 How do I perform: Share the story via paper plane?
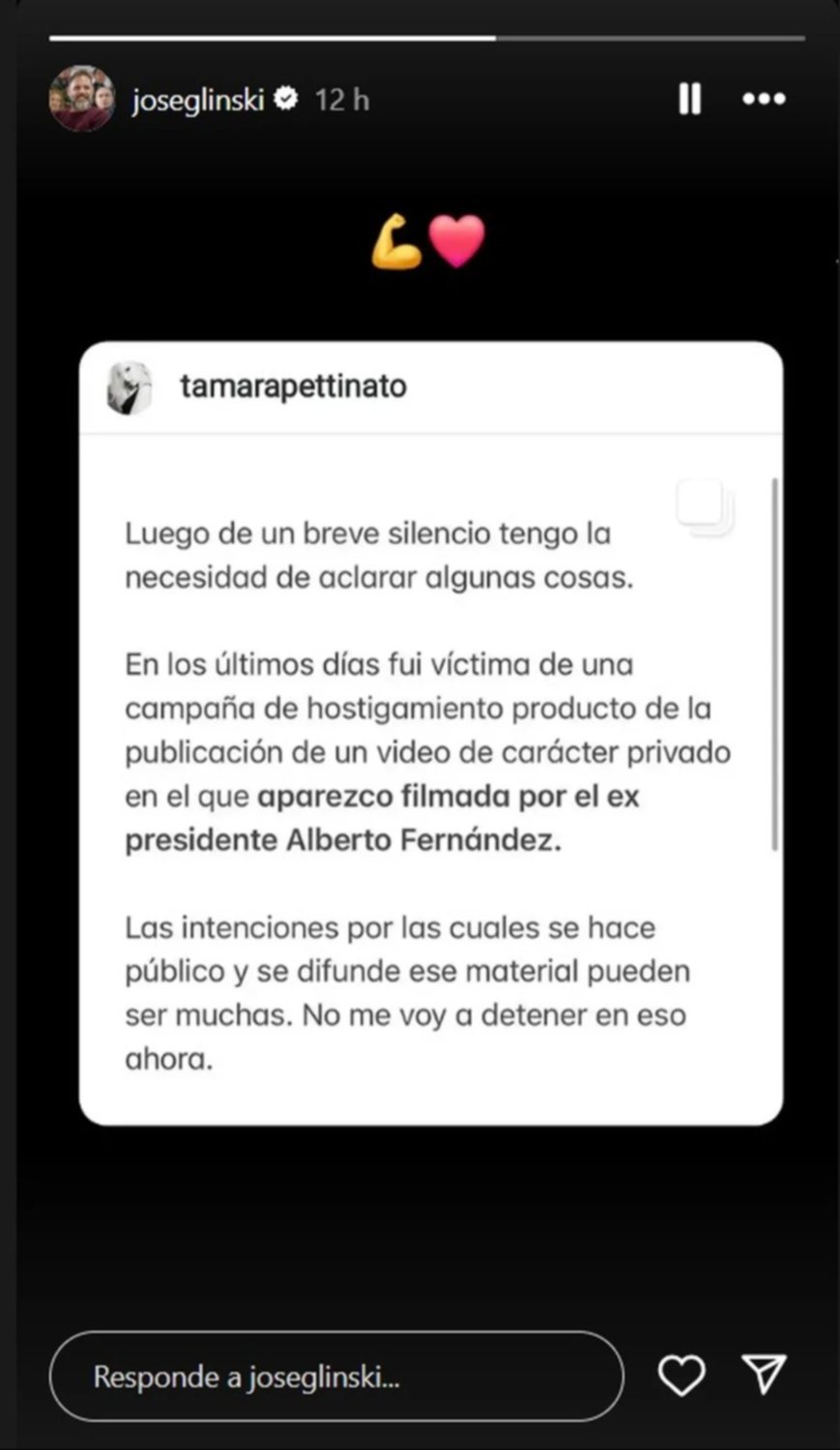click(x=763, y=1374)
